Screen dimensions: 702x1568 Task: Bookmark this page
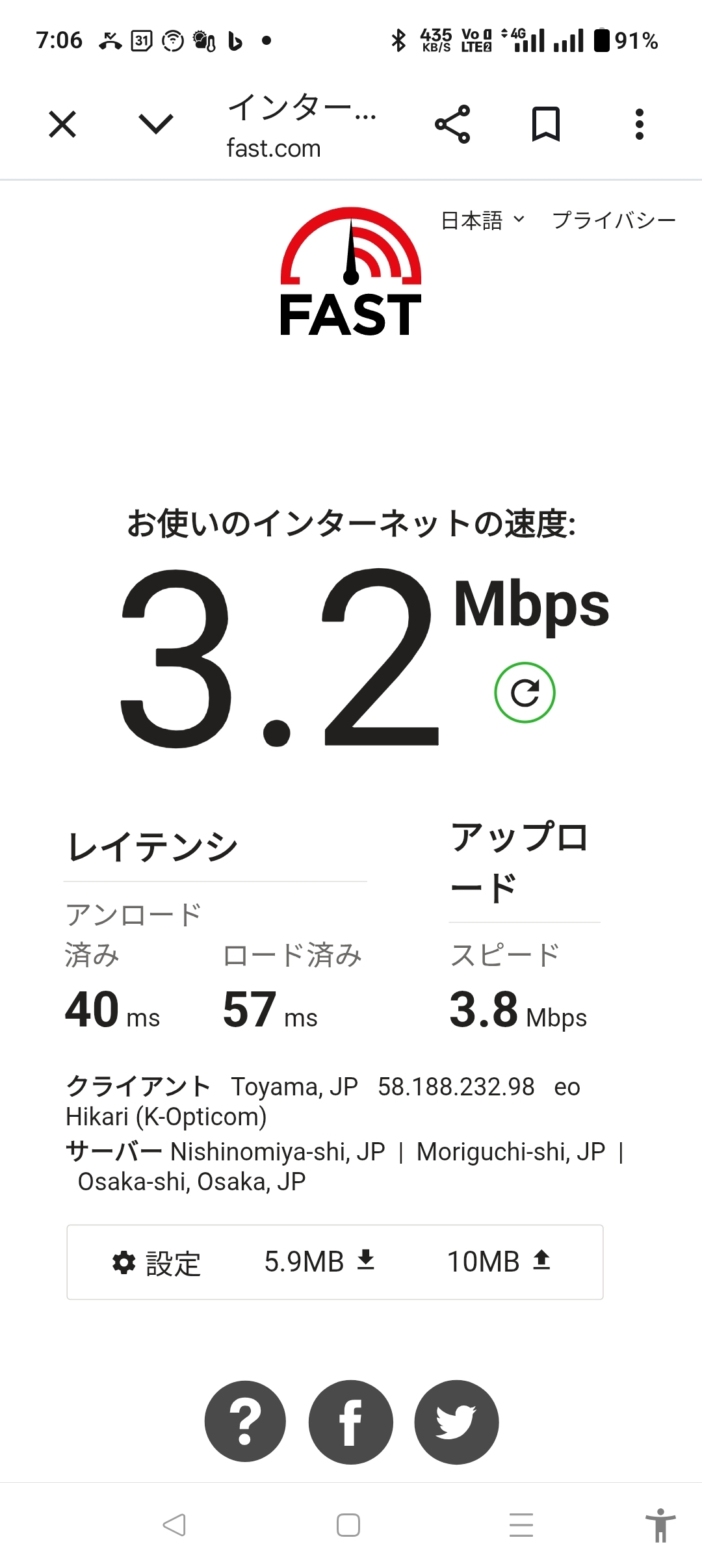[546, 124]
